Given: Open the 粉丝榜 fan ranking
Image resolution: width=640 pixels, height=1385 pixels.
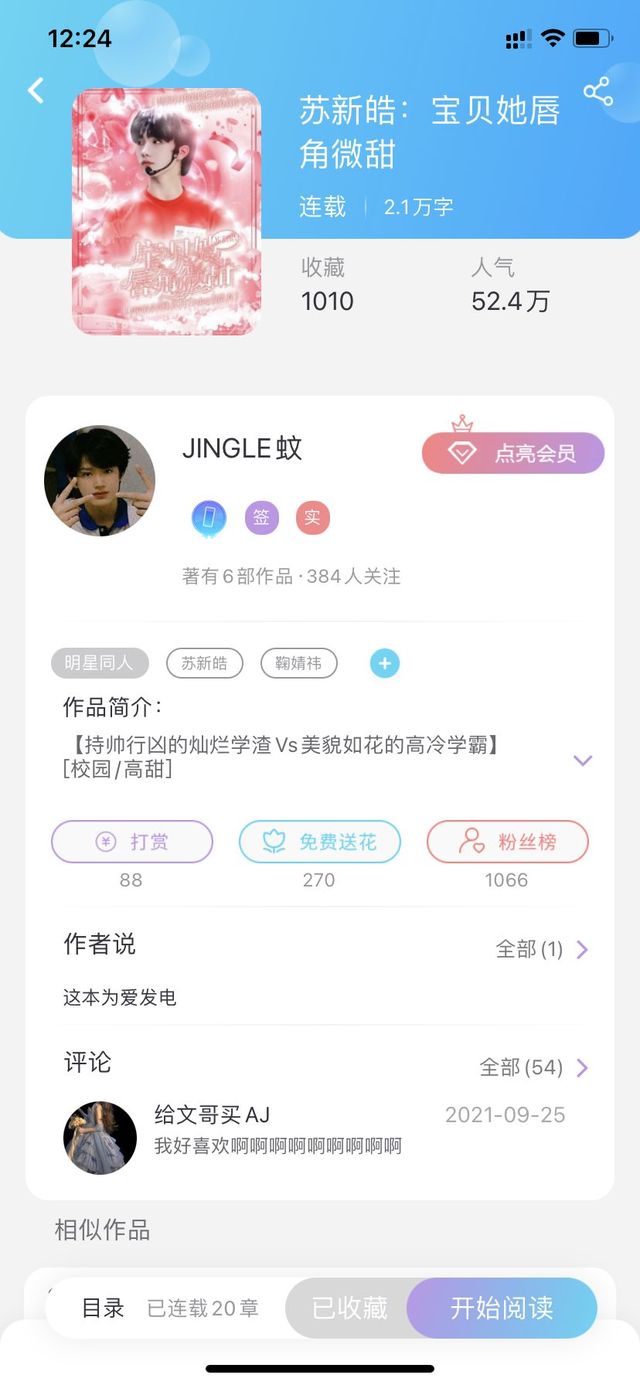Looking at the screenshot, I should click(507, 842).
